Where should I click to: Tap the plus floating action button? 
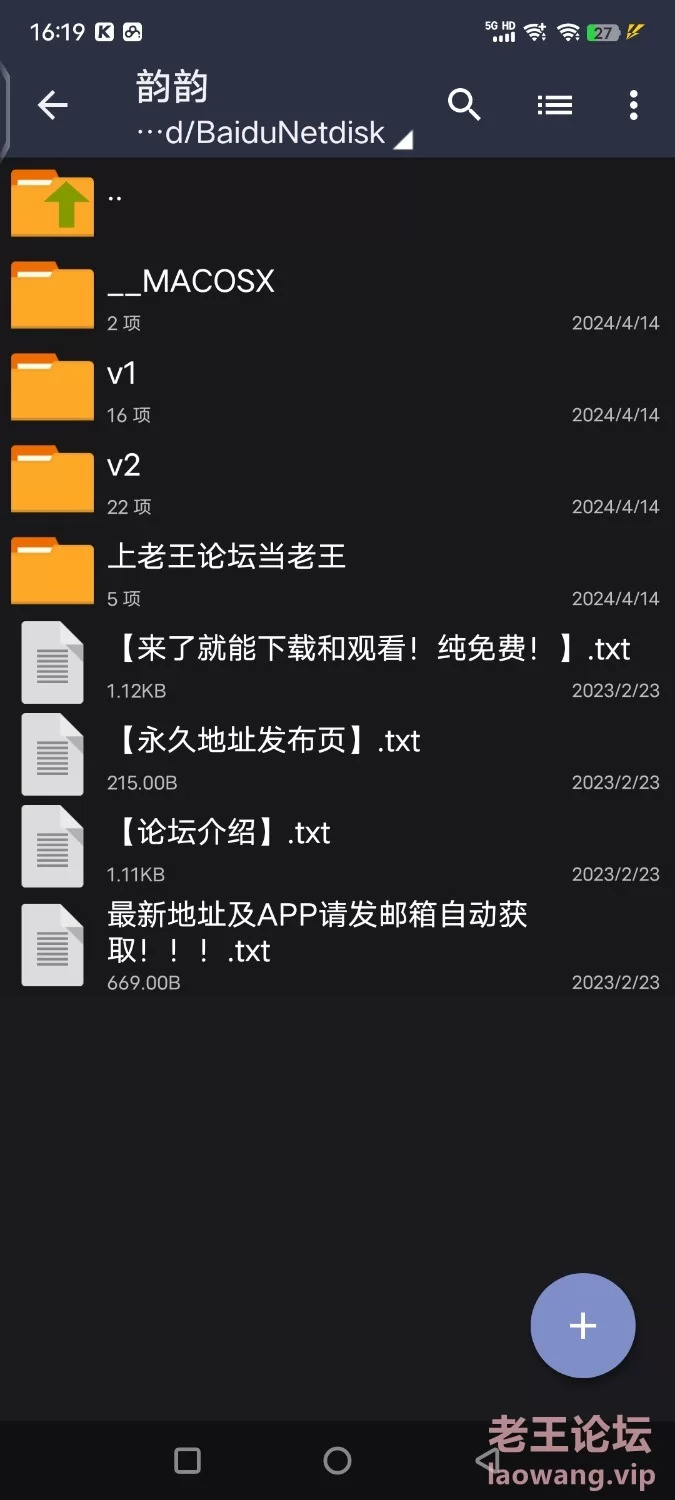(583, 1326)
